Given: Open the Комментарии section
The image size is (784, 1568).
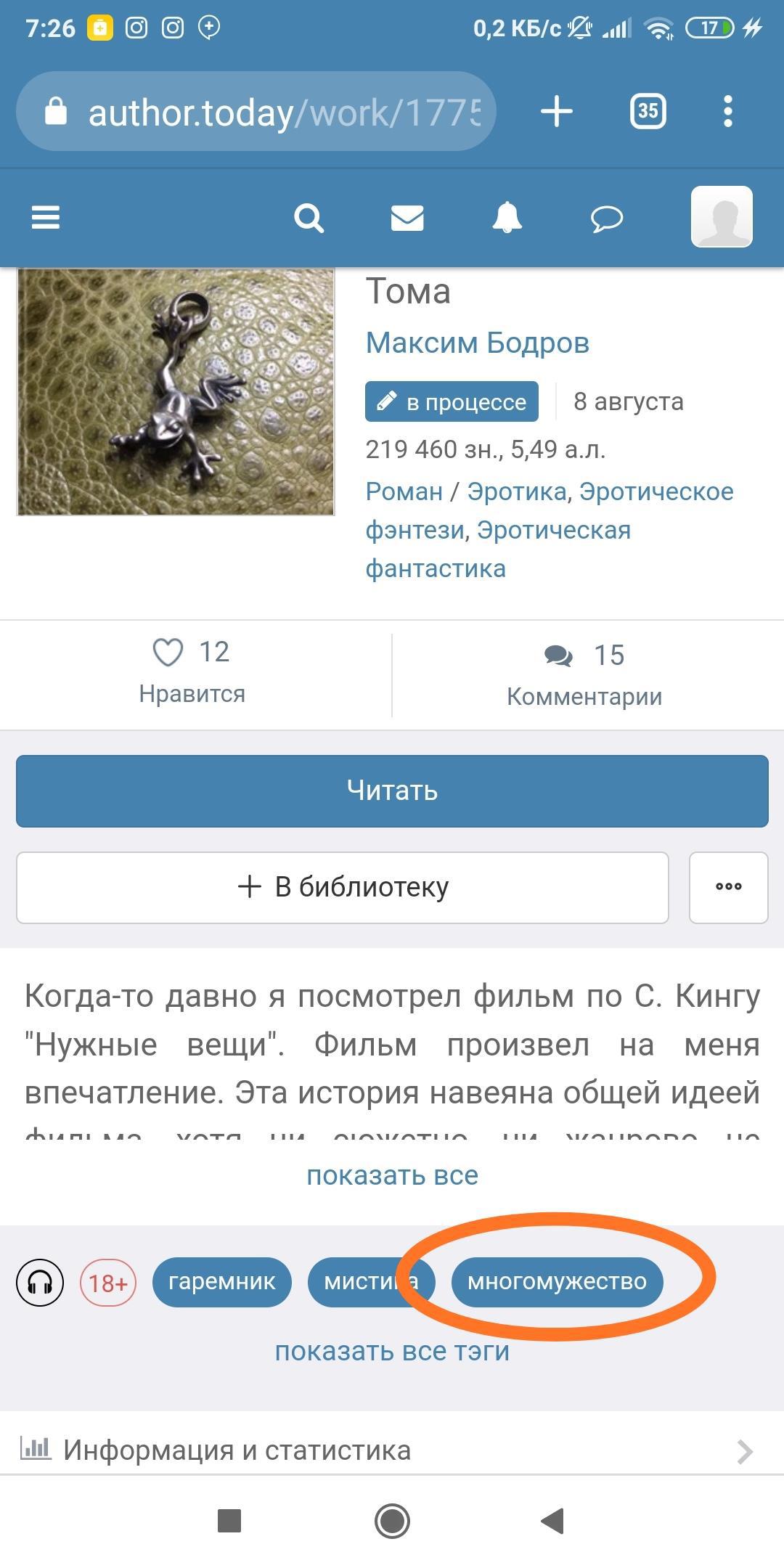Looking at the screenshot, I should click(584, 675).
